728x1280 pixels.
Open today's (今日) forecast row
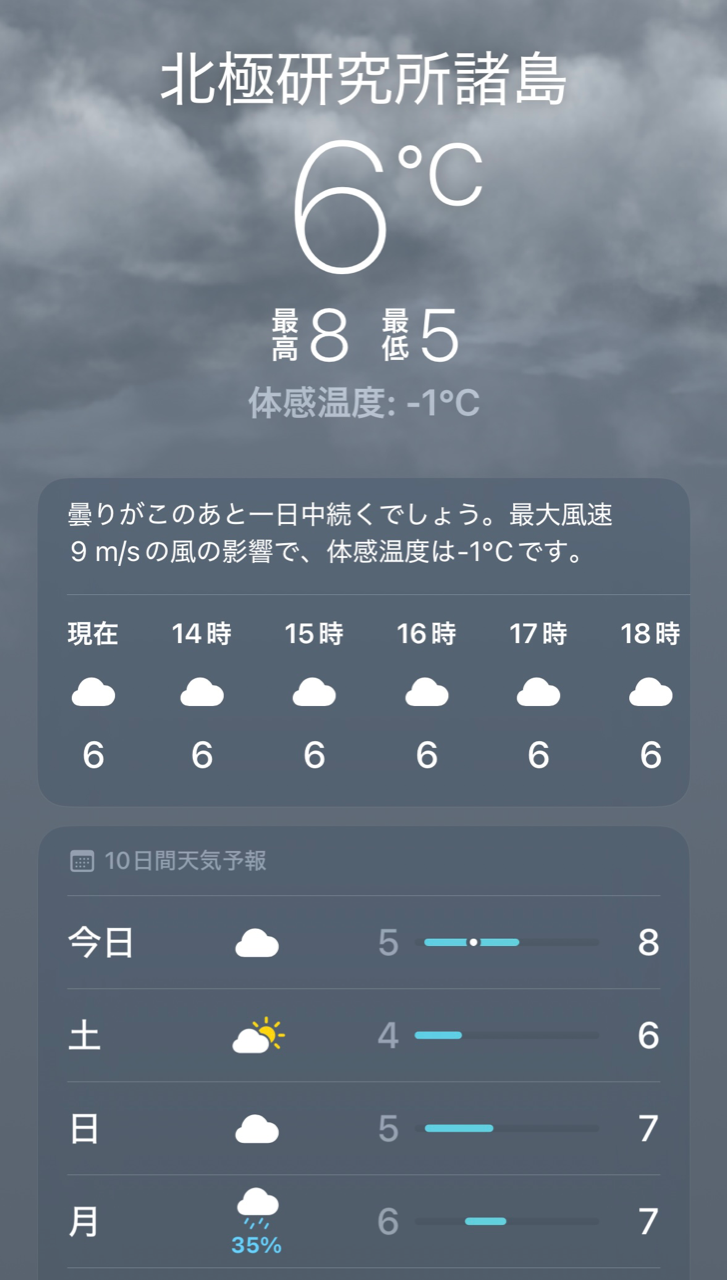(x=363, y=943)
